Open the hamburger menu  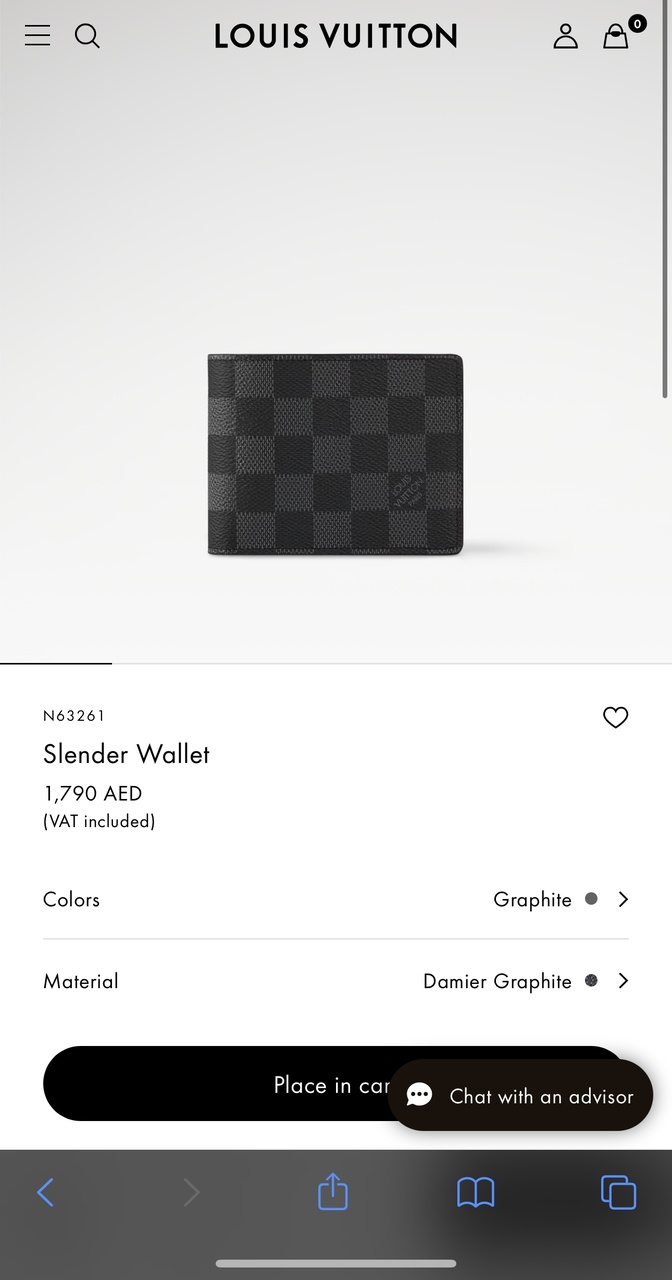tap(38, 36)
